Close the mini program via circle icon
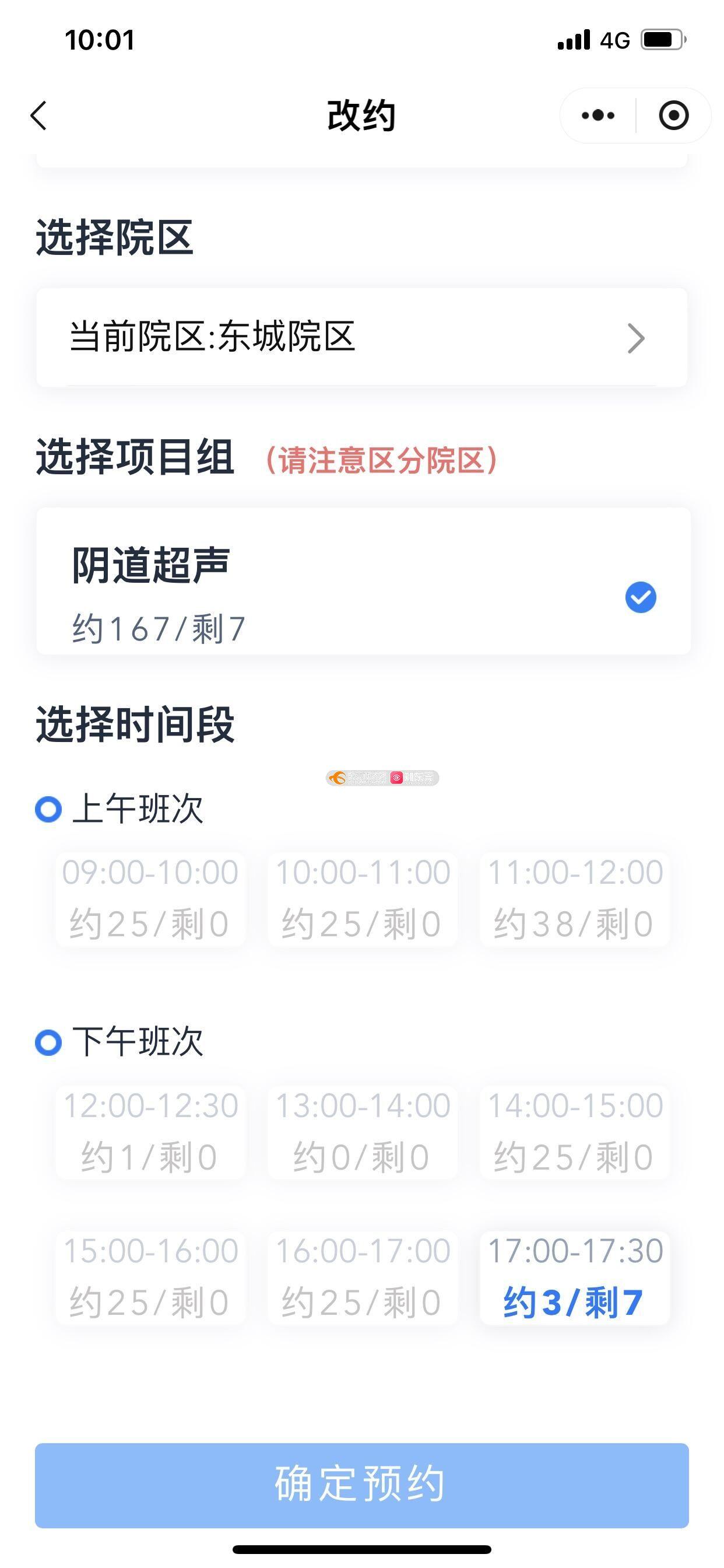 673,116
